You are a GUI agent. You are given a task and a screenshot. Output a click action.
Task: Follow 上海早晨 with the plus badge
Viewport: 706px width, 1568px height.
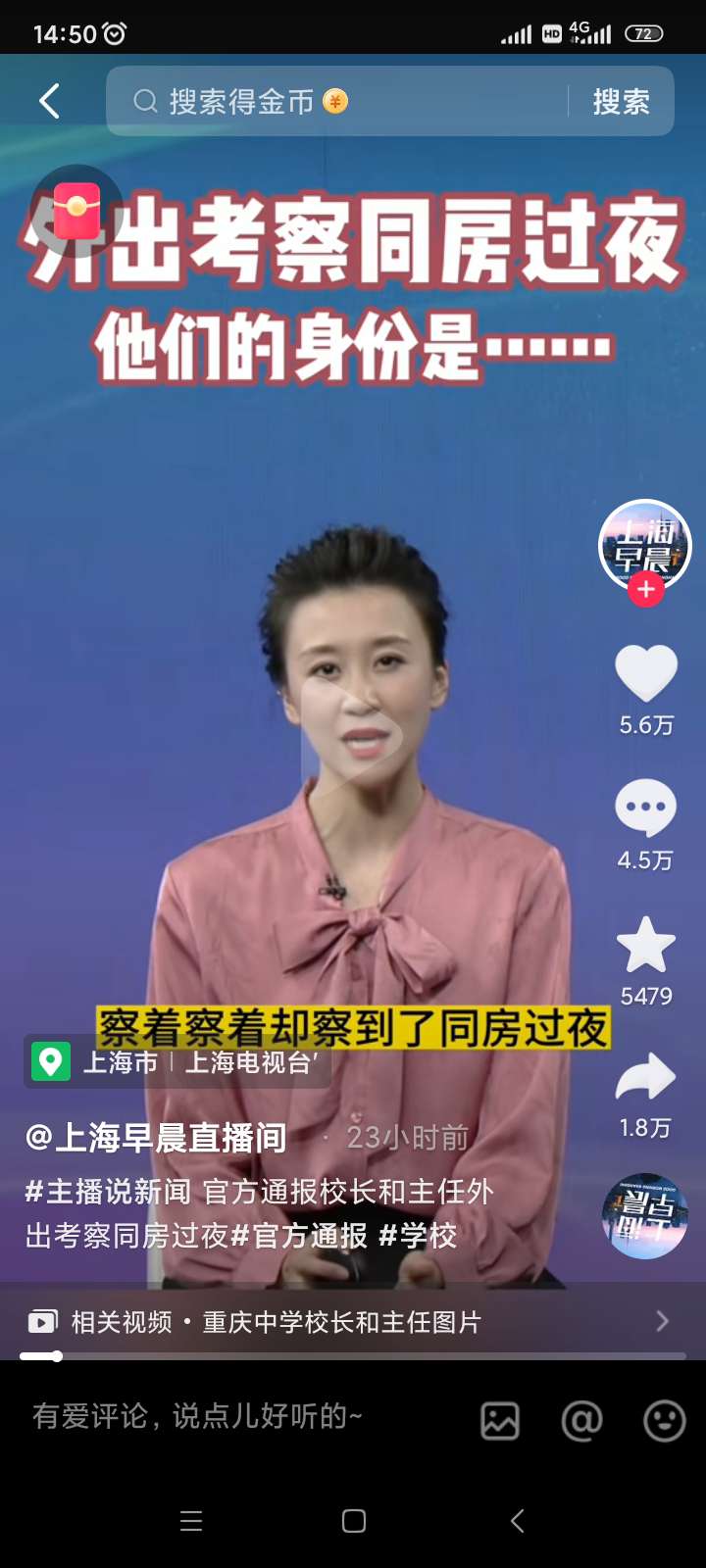[645, 590]
